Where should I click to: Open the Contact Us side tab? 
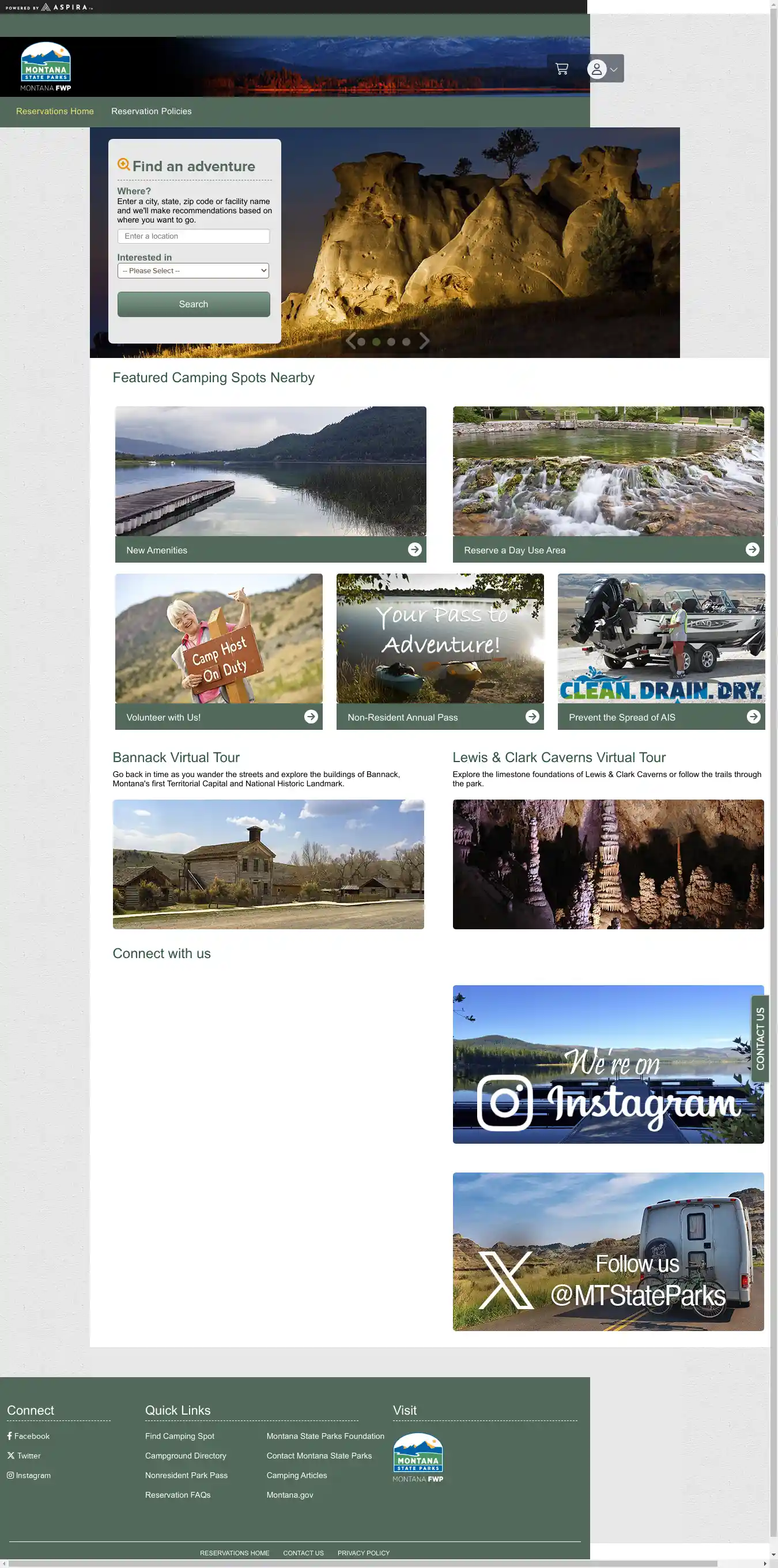coord(760,1038)
